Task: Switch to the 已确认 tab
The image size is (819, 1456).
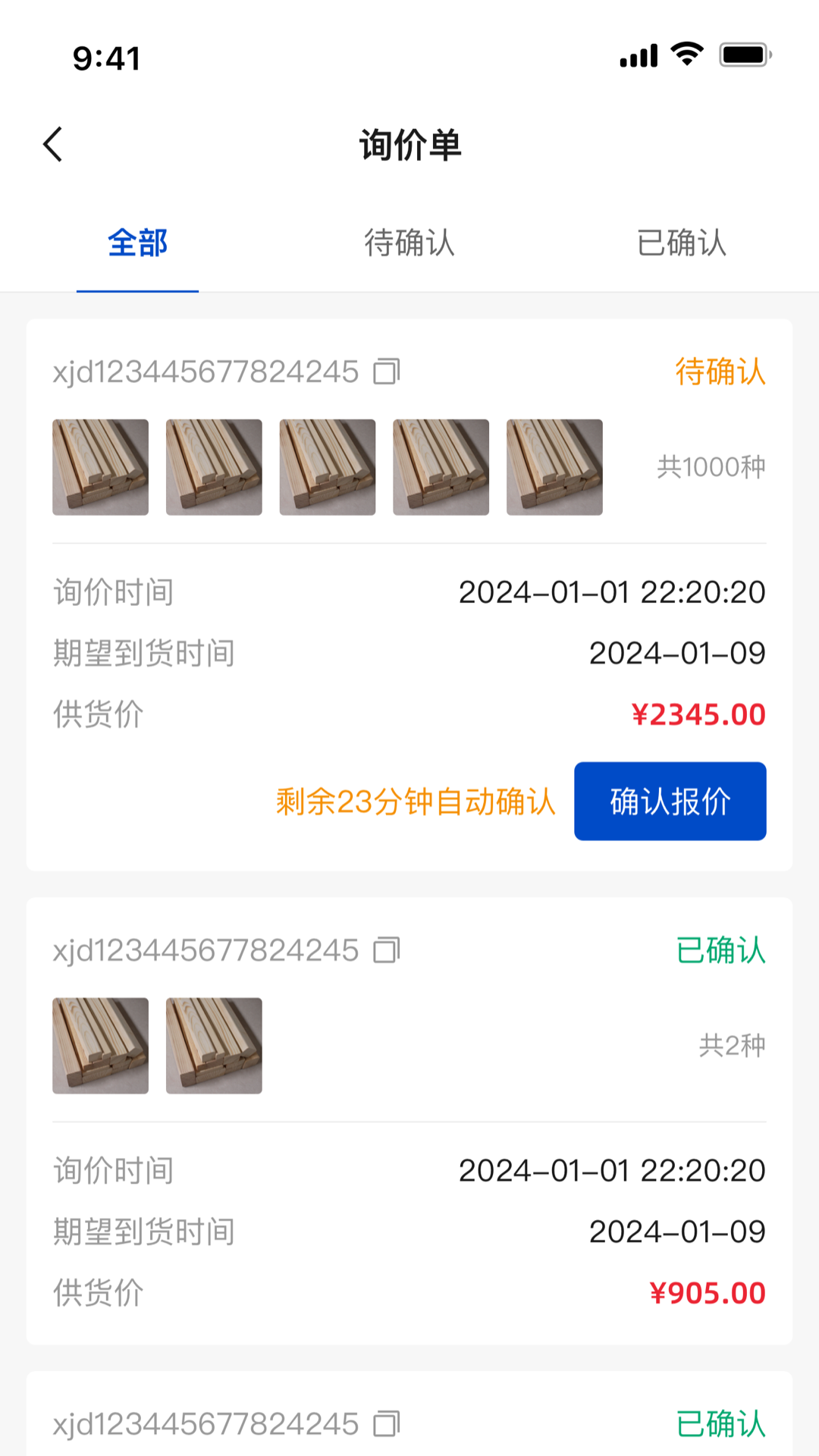Action: coord(682,243)
